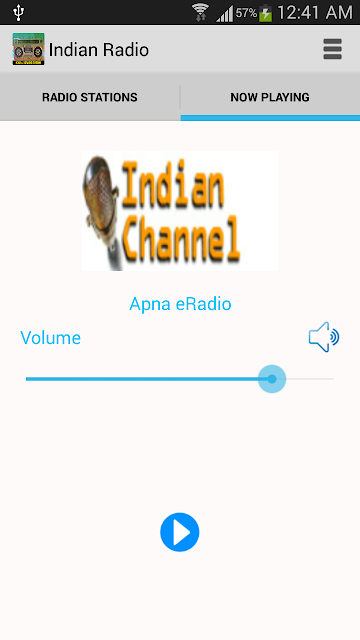Image resolution: width=360 pixels, height=640 pixels.
Task: Open the hamburger menu in the app bar
Action: pos(332,49)
